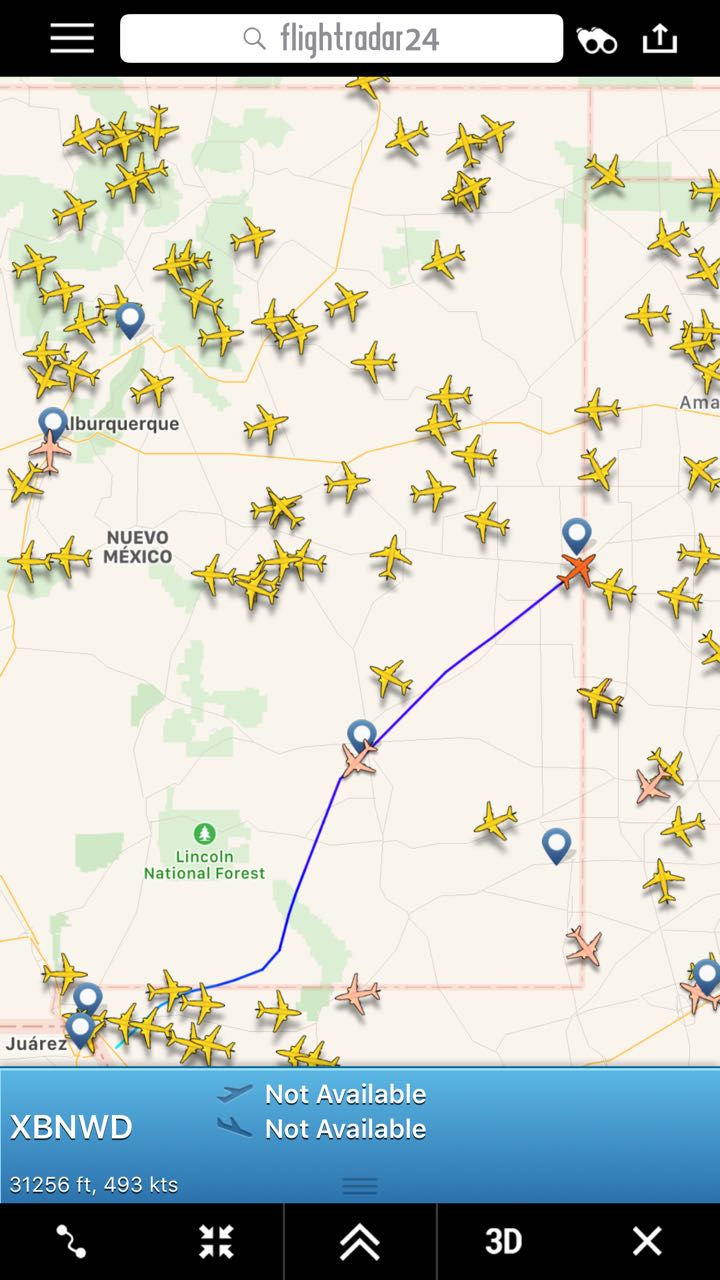
Task: Switch to 3D view
Action: 504,1241
